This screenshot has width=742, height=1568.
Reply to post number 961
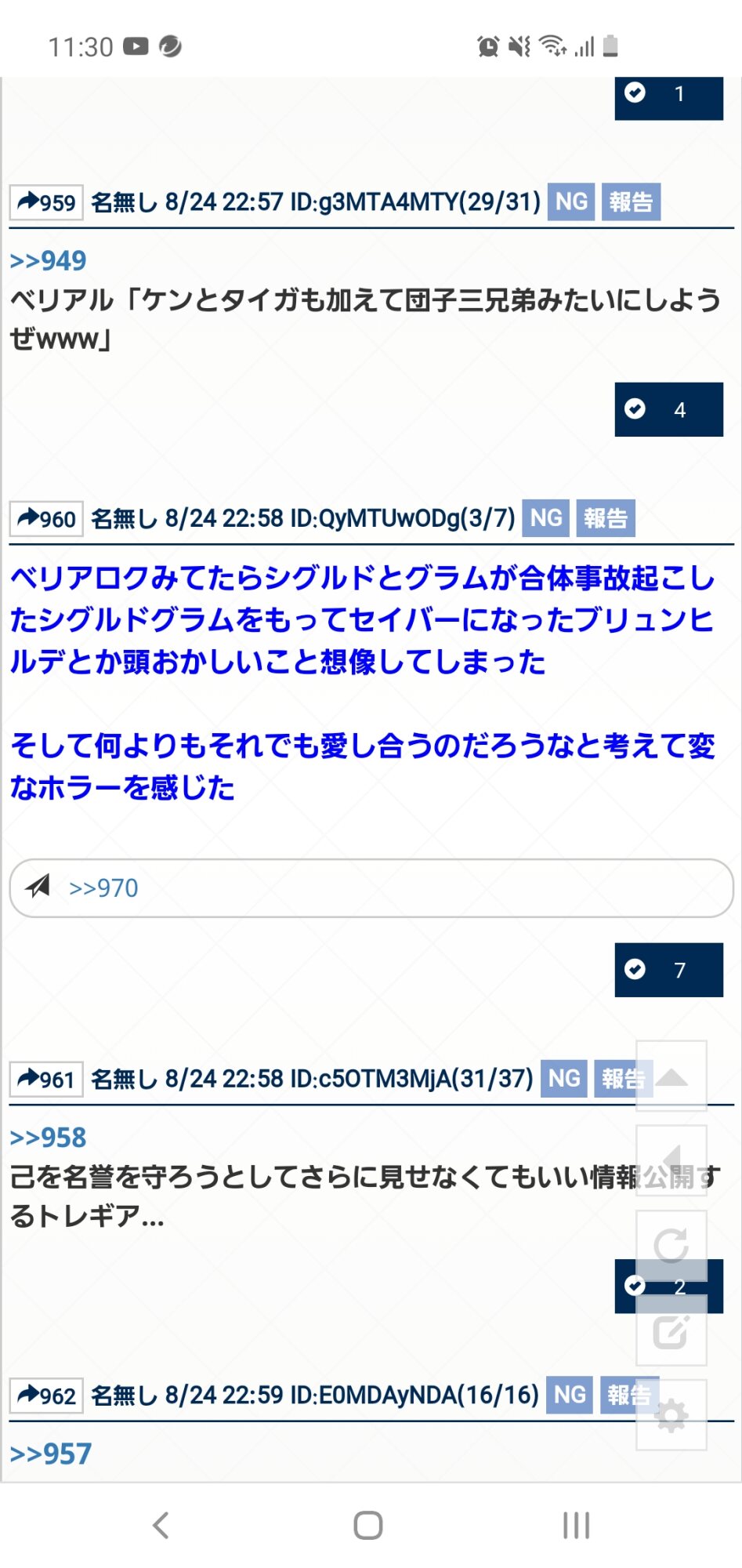click(x=46, y=1079)
